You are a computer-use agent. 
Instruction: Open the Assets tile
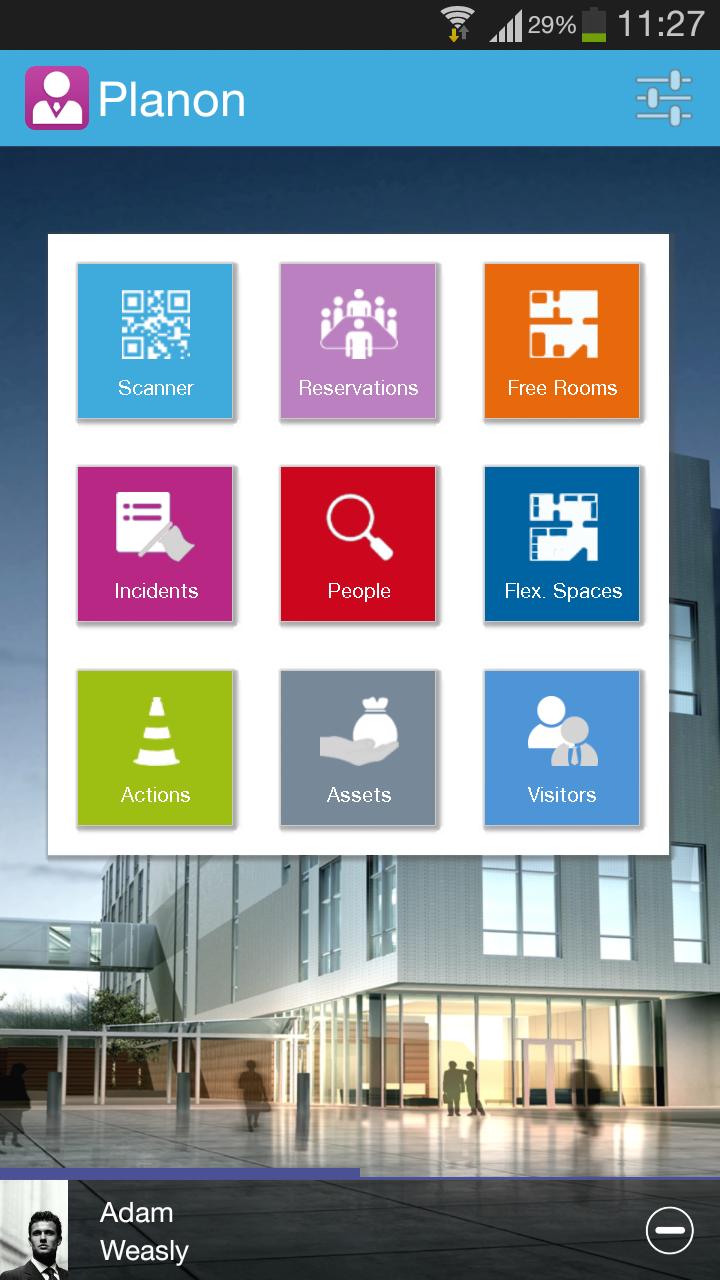pyautogui.click(x=358, y=748)
